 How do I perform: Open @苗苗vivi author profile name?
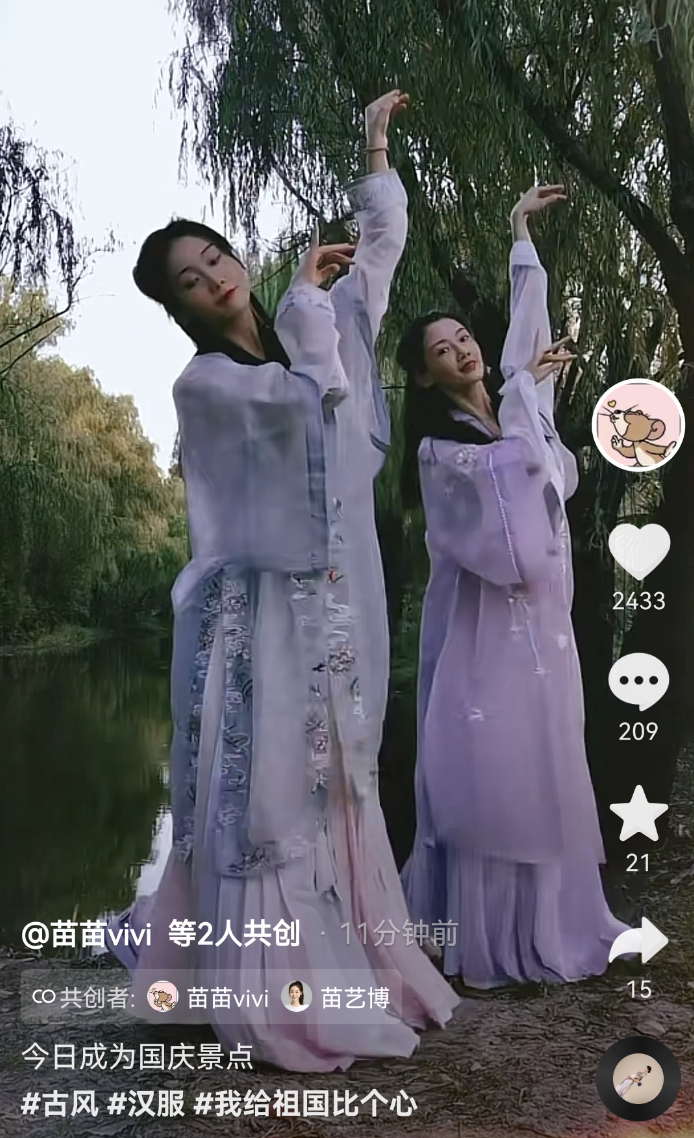[x=86, y=933]
